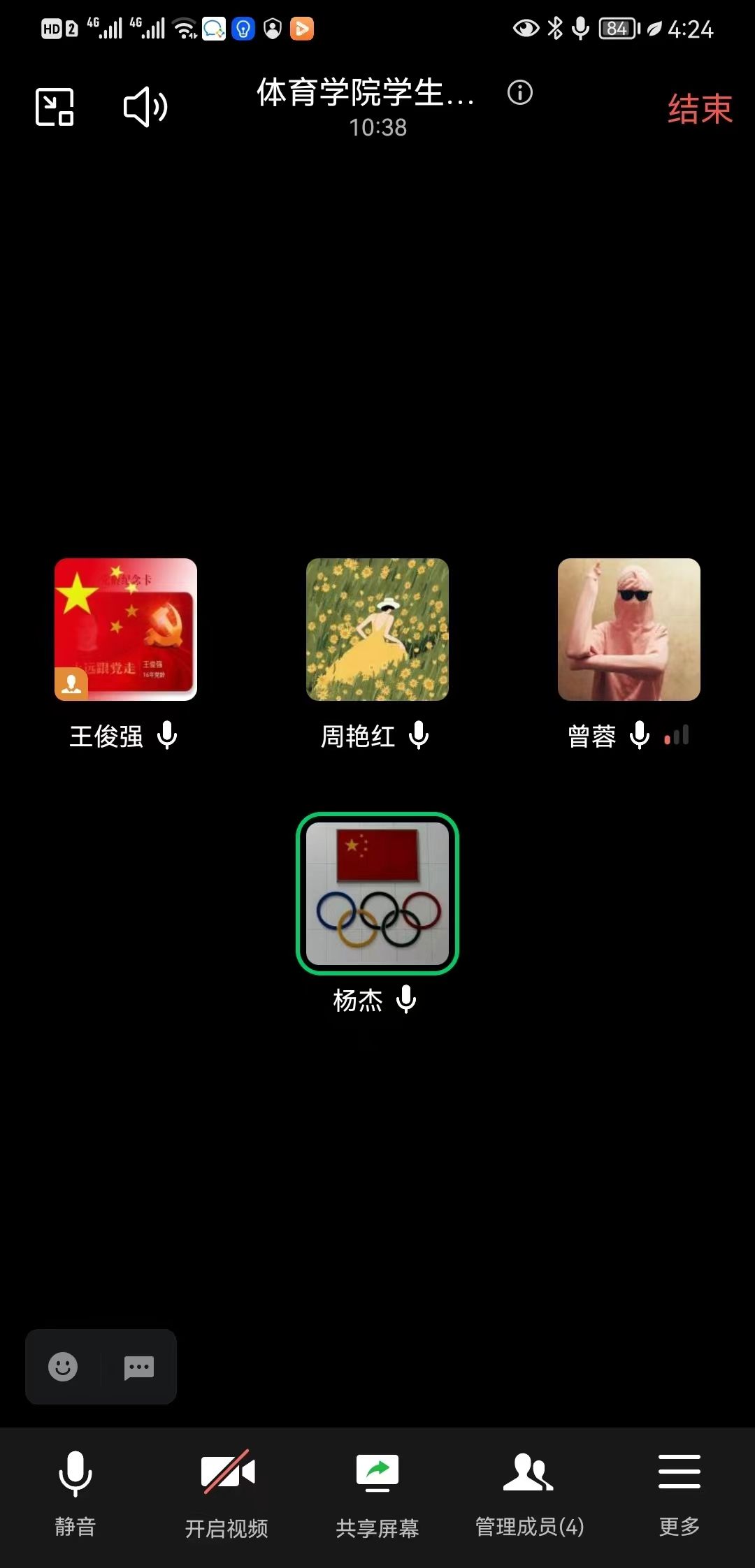
Task: Turn on camera with 开启视频
Action: click(x=226, y=1490)
